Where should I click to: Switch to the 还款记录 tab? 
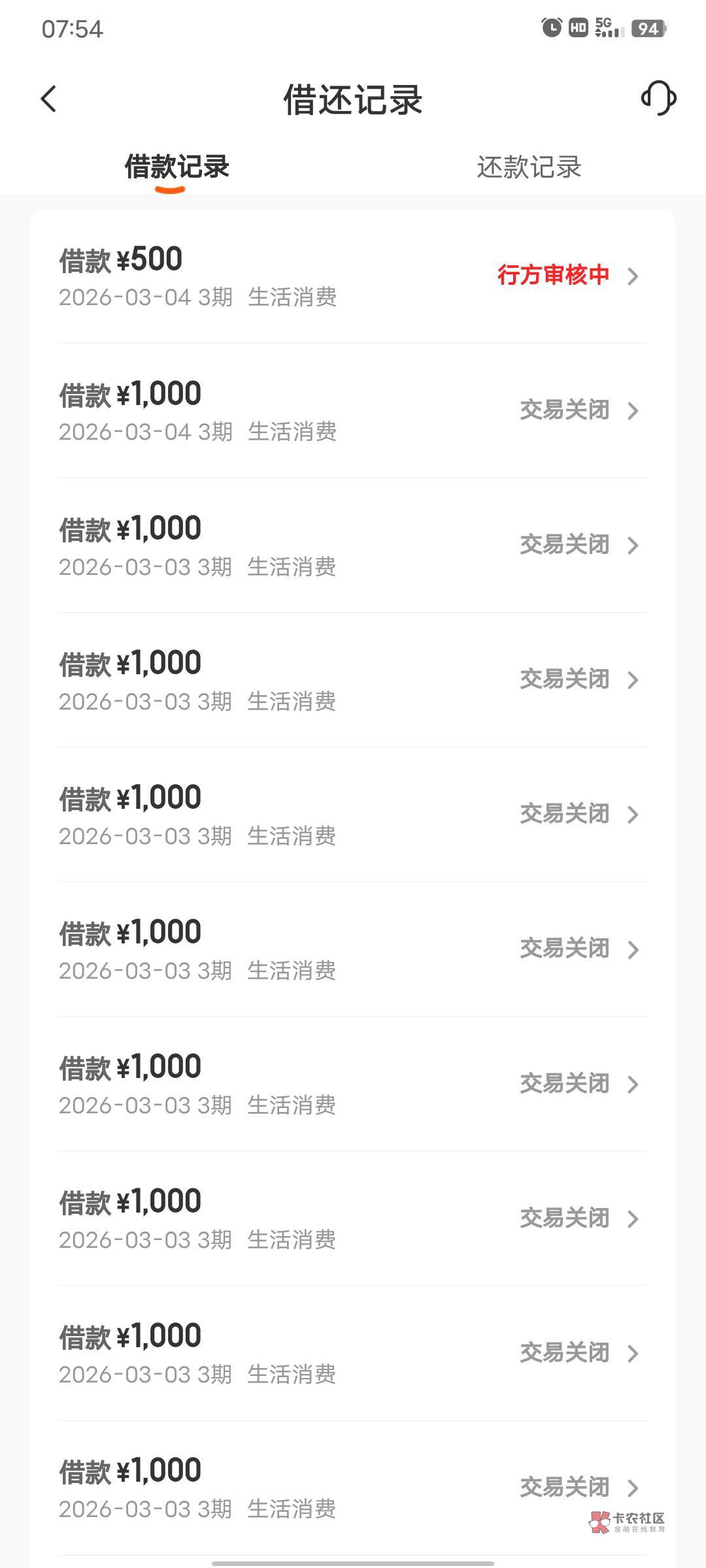tap(529, 167)
